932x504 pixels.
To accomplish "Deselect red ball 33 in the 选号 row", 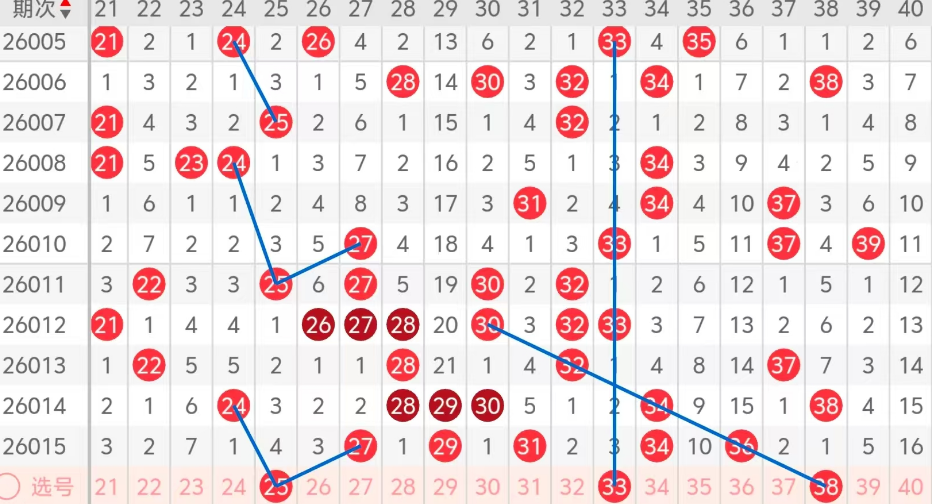I will pos(614,487).
